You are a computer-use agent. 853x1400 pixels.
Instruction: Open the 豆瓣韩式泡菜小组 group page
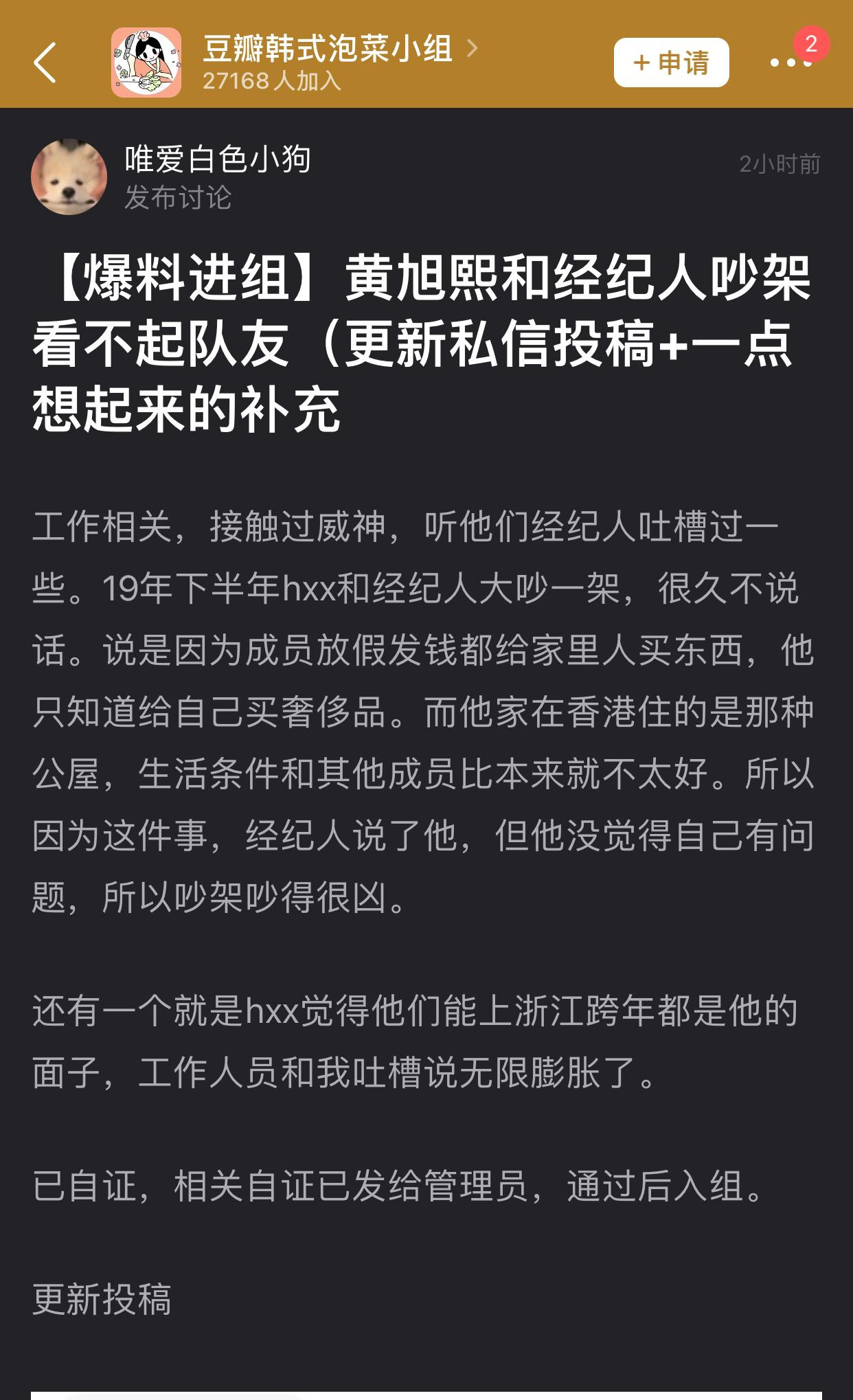(328, 49)
